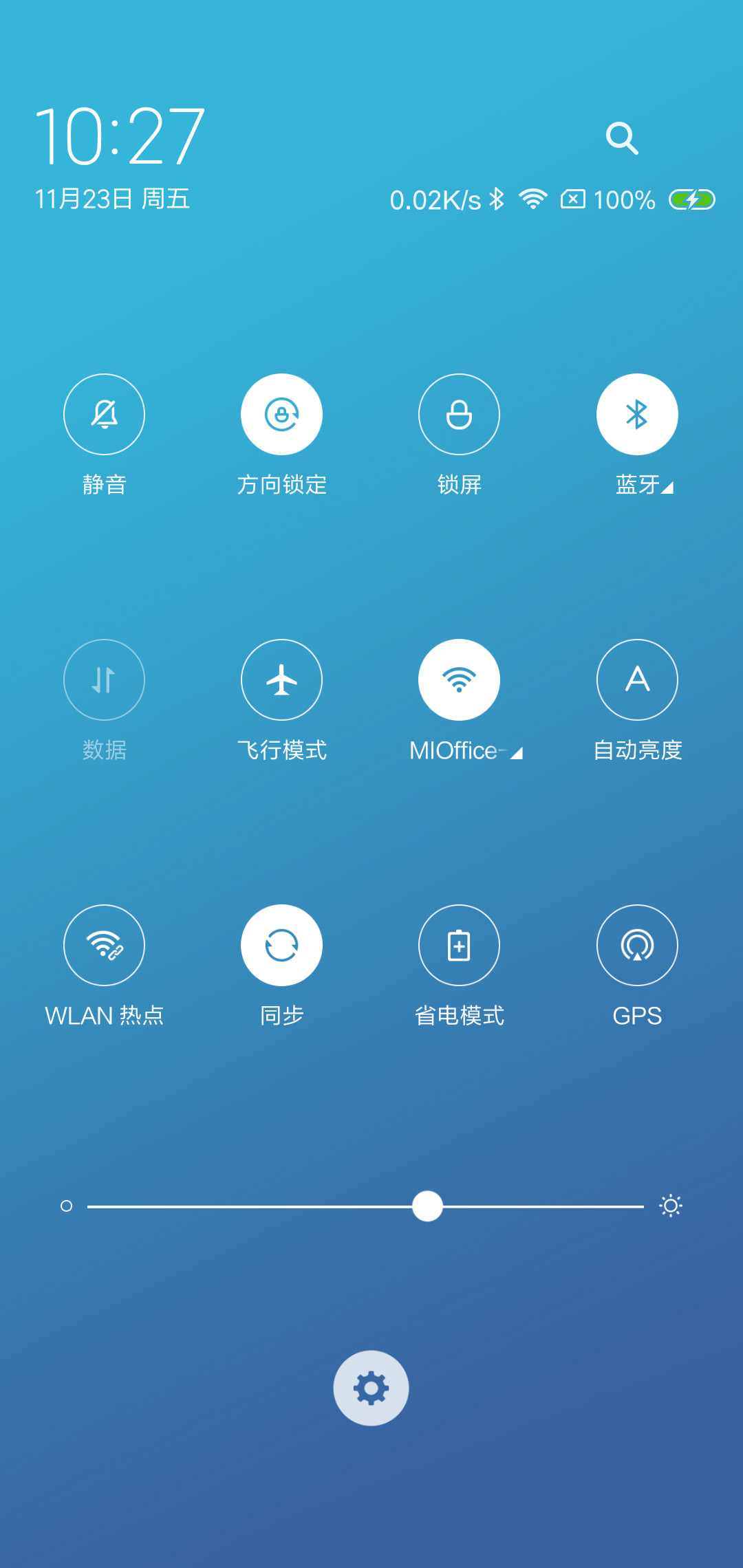Toggle silent mode (静音)
743x1568 pixels.
(x=104, y=414)
